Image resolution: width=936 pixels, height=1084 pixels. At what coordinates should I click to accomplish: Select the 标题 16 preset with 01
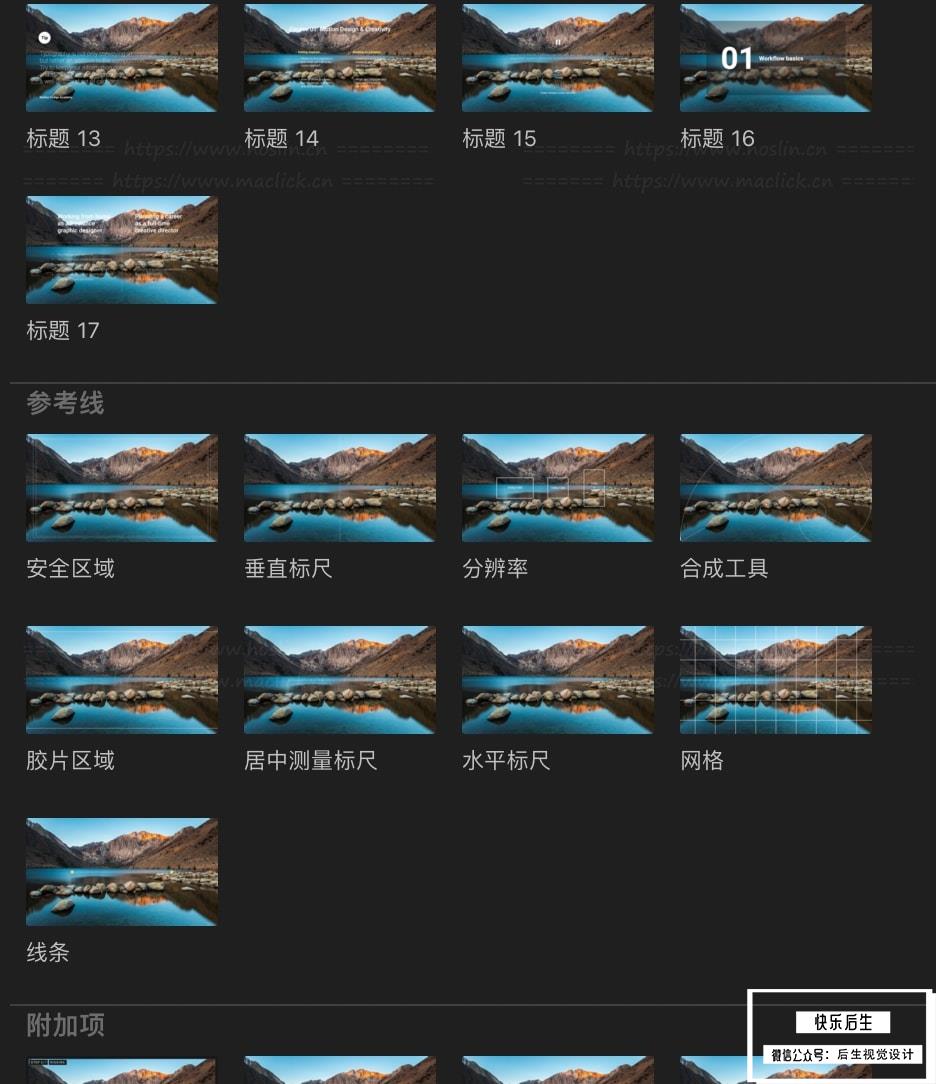coord(776,58)
